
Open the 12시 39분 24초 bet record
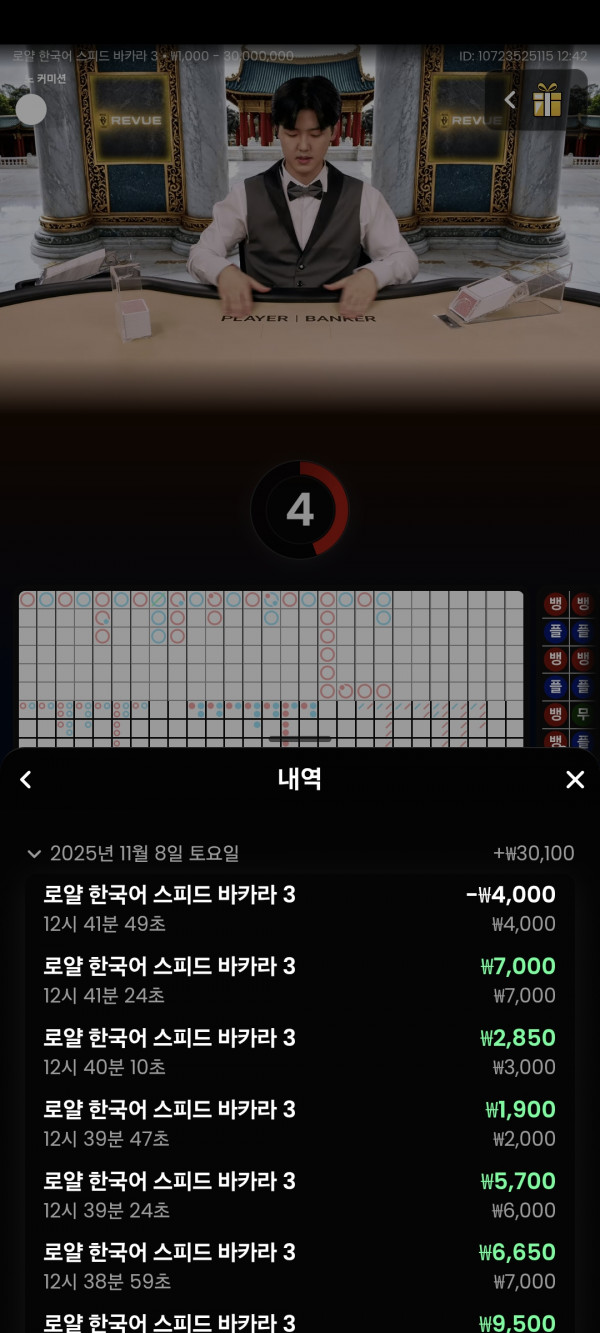[300, 1195]
